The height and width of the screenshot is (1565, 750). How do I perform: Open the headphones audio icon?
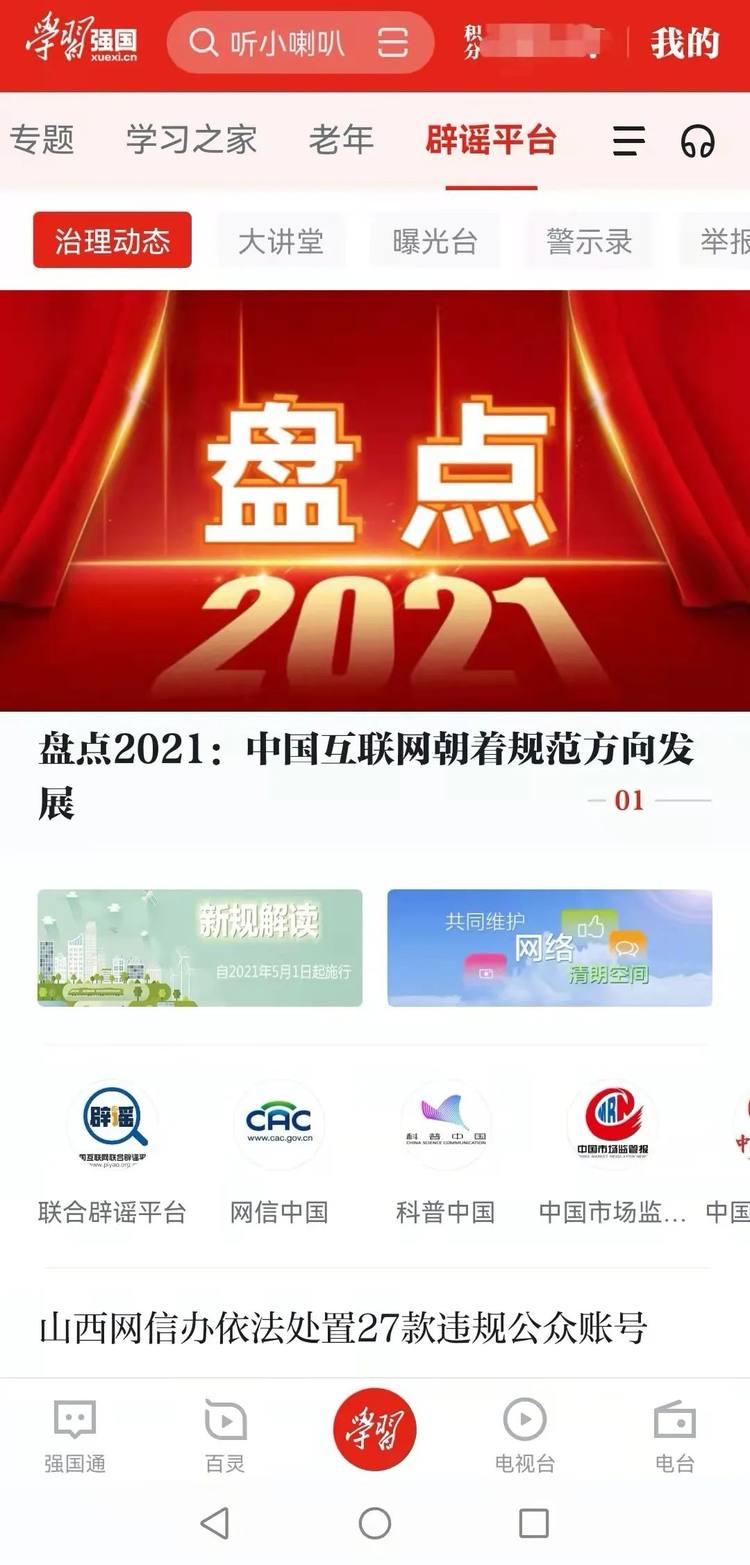[x=698, y=141]
